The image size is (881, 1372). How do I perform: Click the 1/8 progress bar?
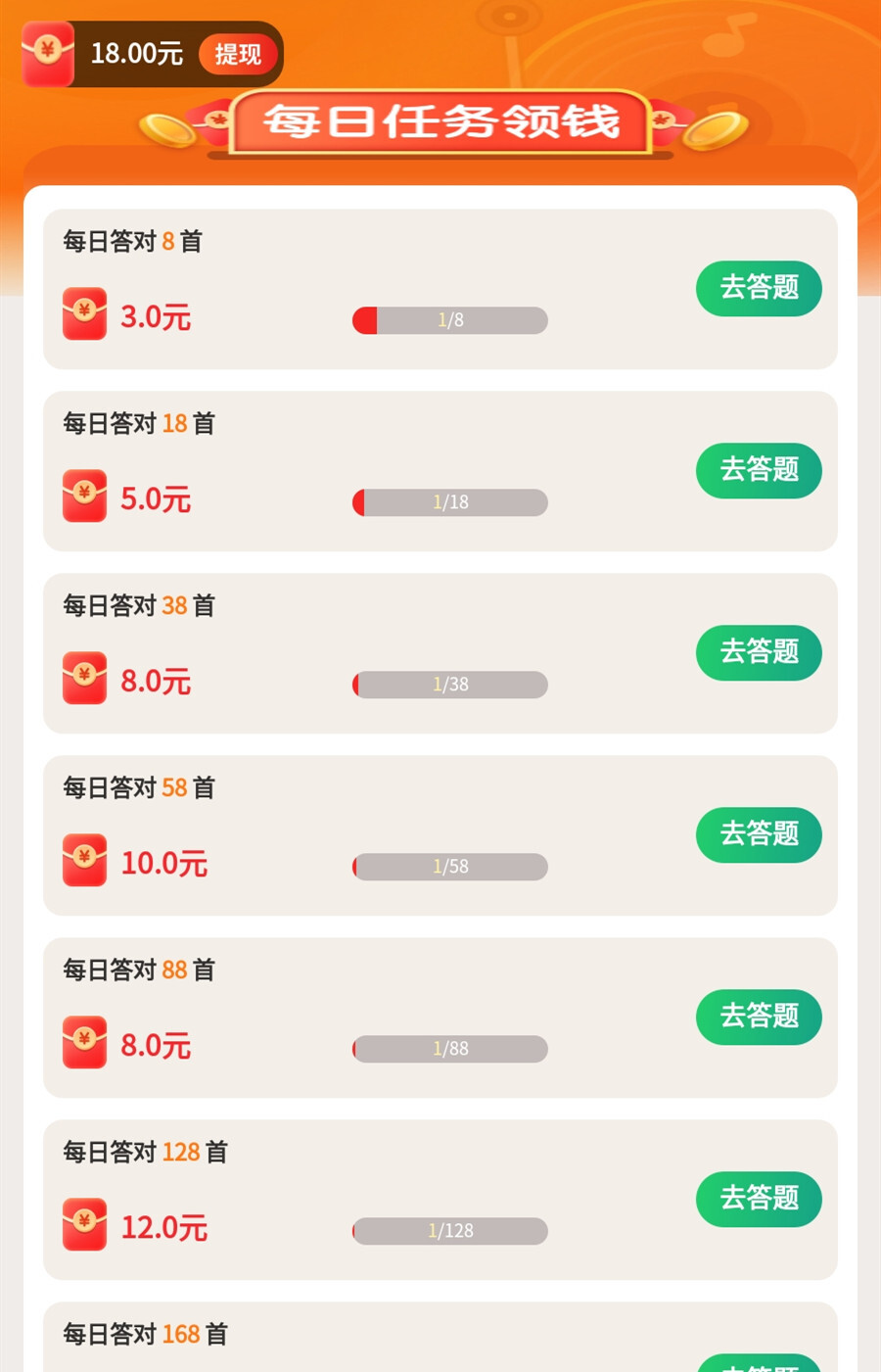[449, 319]
